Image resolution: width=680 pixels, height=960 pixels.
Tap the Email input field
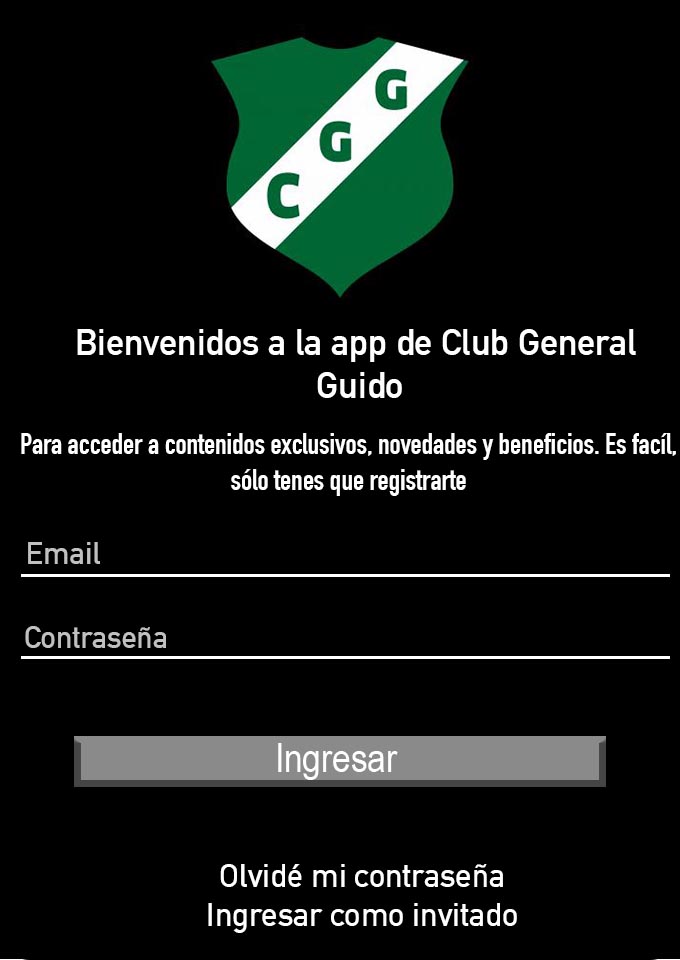click(344, 554)
